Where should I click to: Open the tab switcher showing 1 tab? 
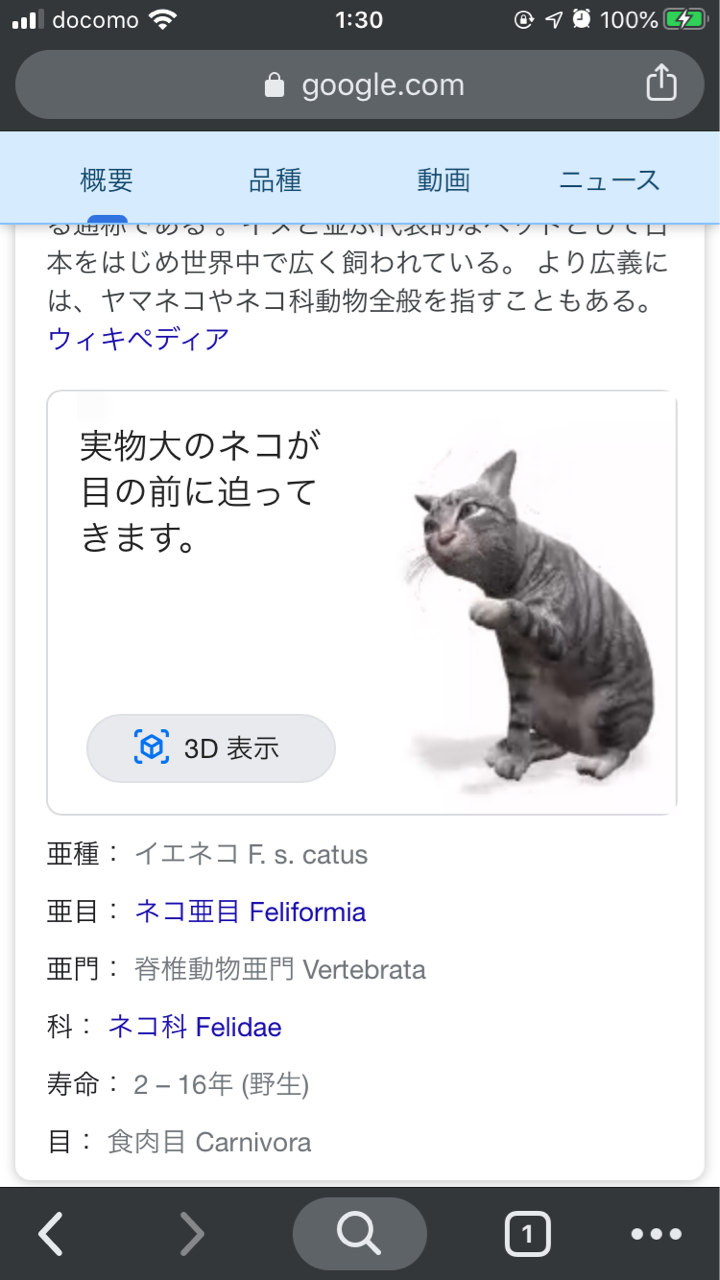[527, 1234]
